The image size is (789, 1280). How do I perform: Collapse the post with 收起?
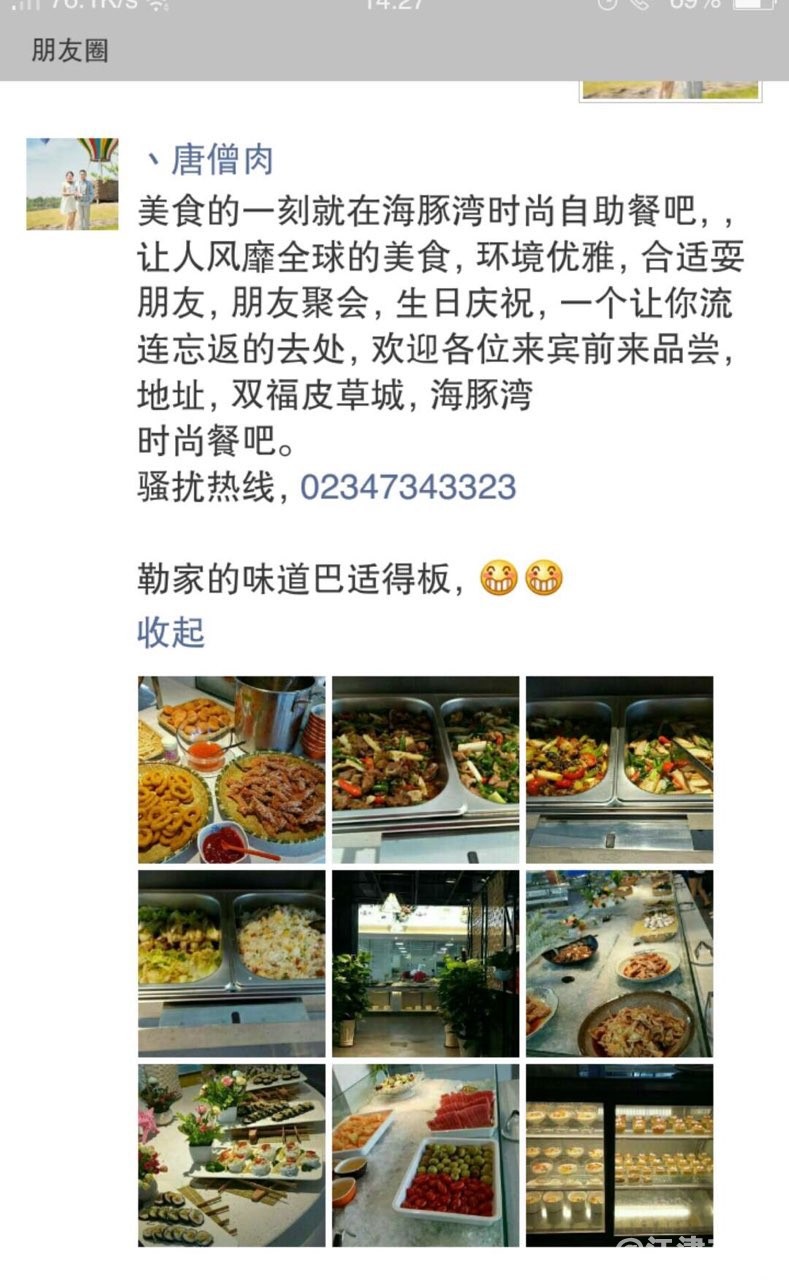click(x=171, y=632)
